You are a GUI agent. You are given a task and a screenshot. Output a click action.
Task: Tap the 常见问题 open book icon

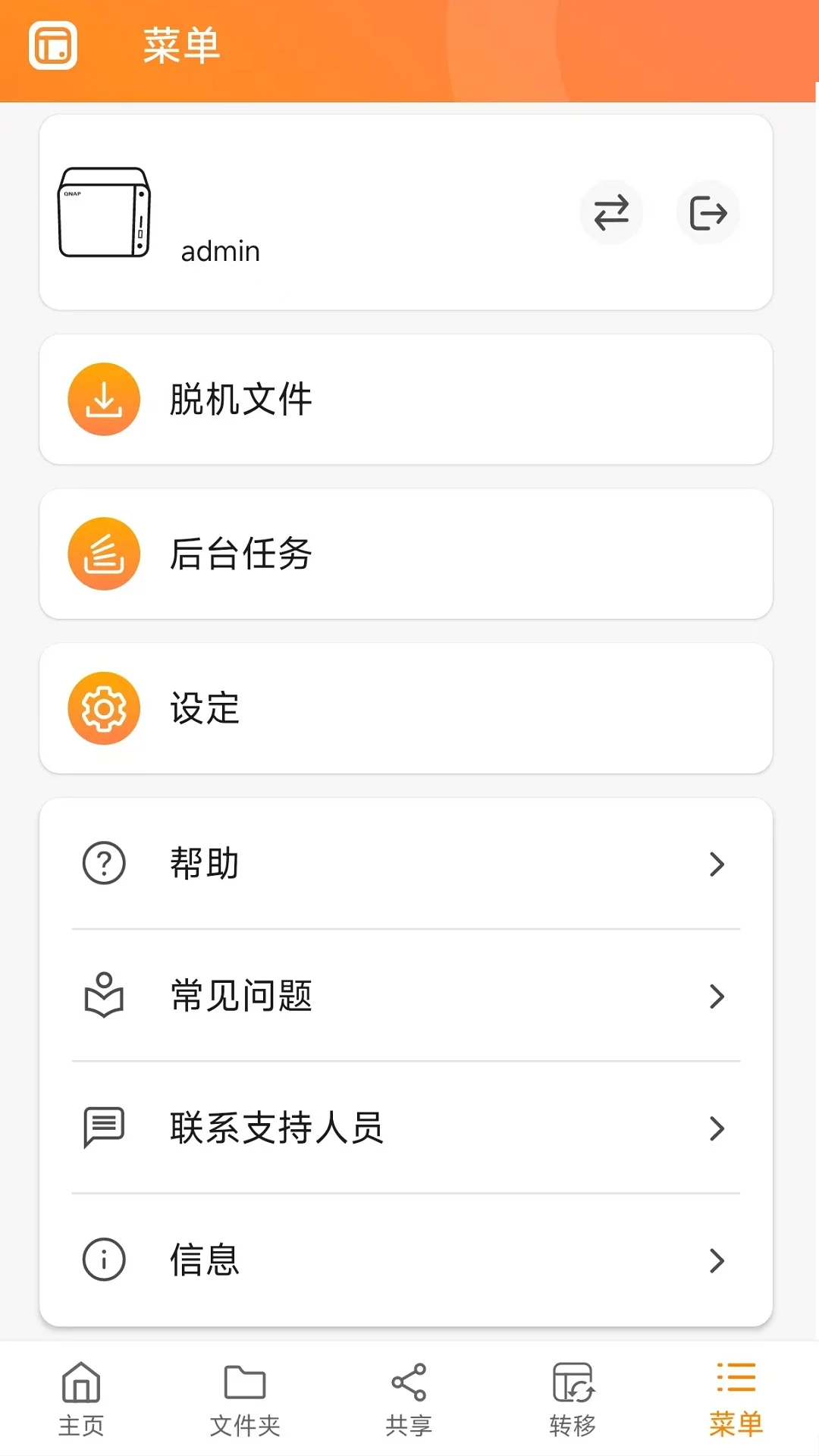[102, 996]
